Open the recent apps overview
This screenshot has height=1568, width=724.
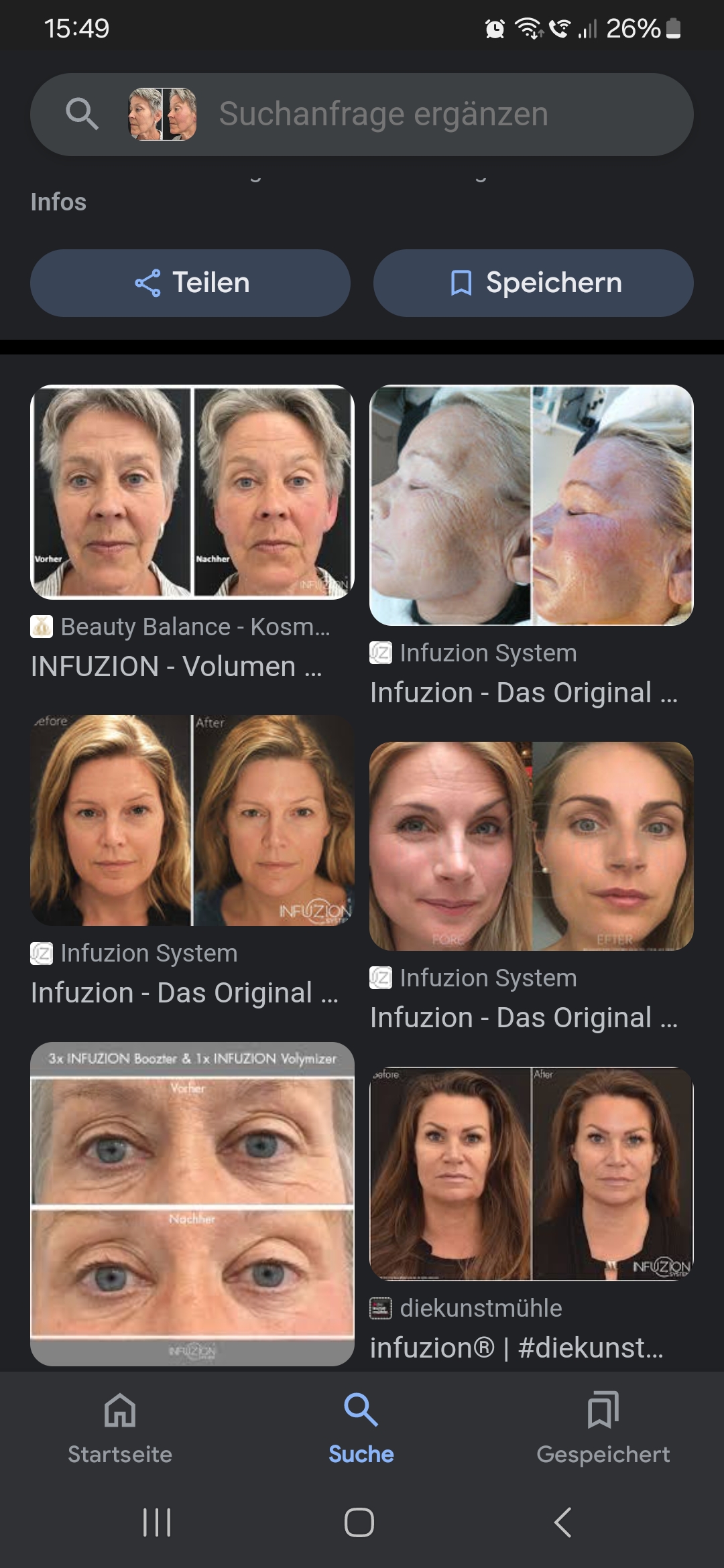[158, 1522]
